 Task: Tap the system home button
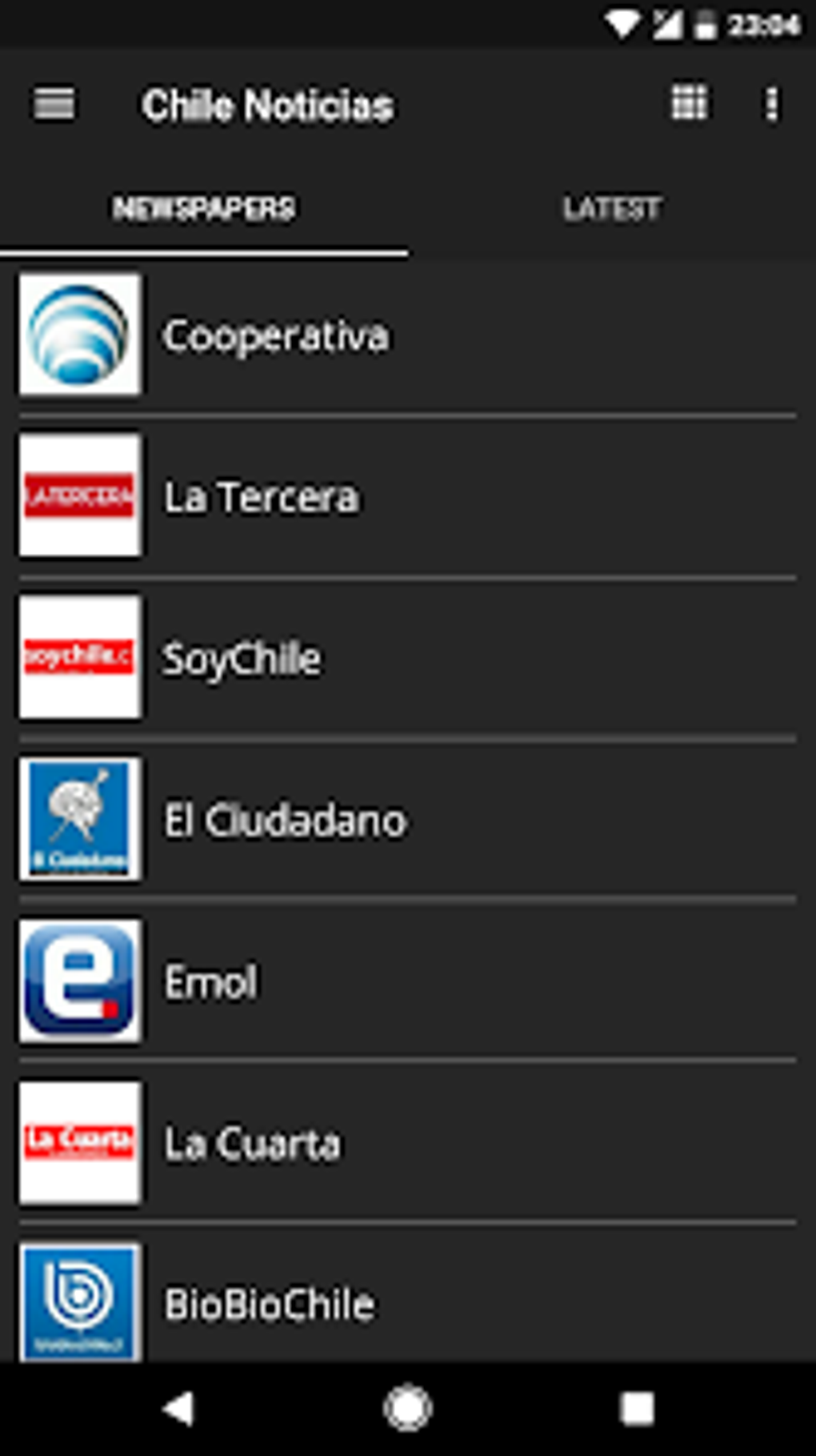coord(408,1408)
